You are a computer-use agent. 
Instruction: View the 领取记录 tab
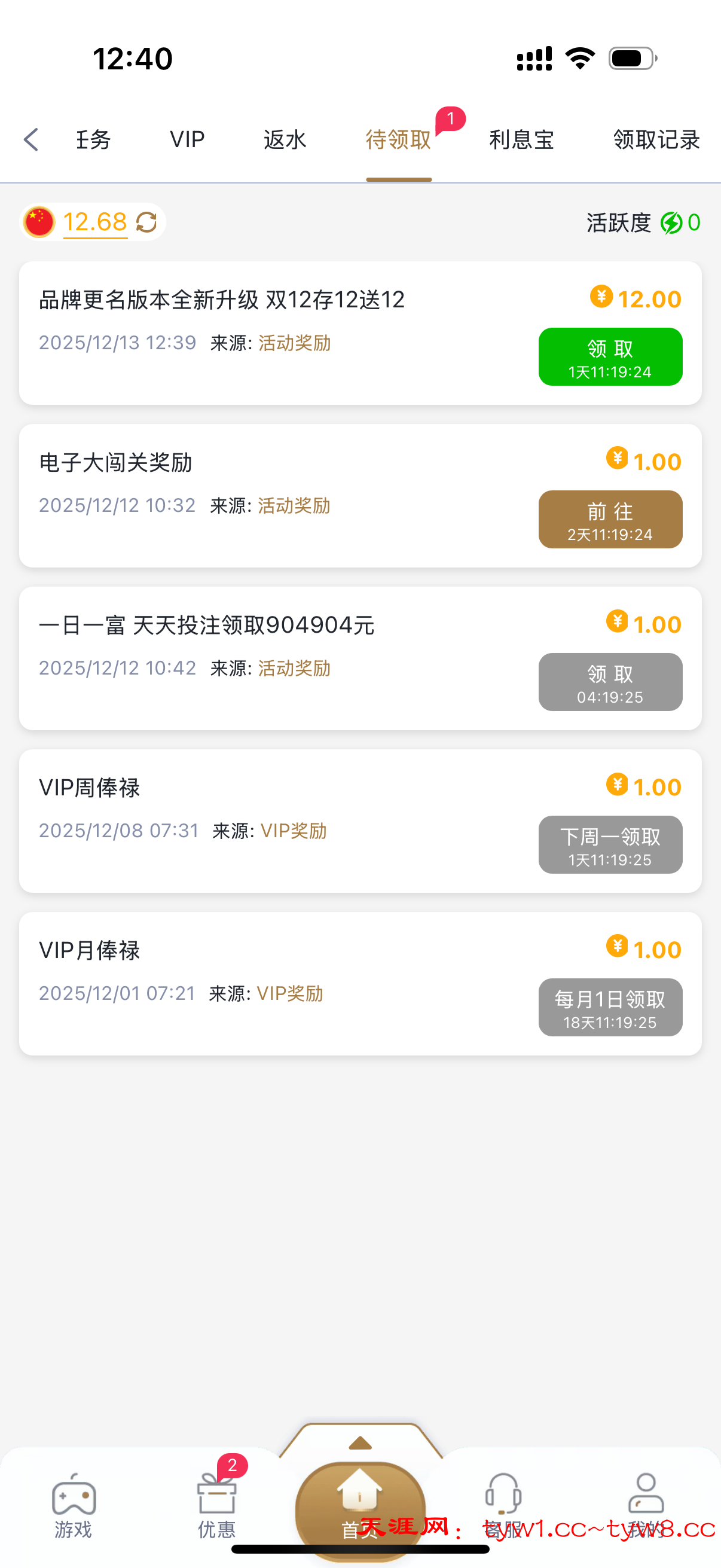click(x=656, y=139)
